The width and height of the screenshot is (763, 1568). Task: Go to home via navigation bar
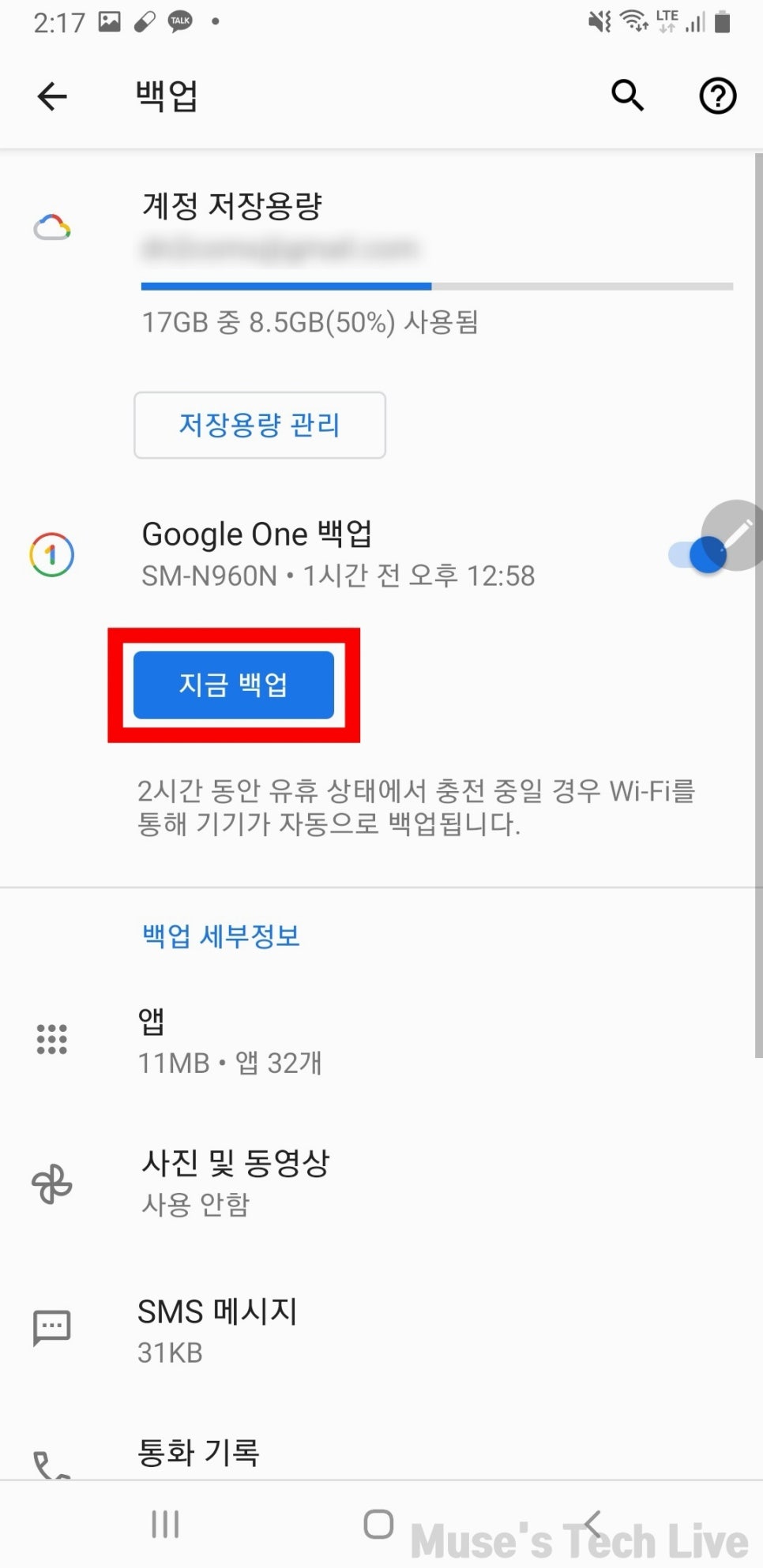click(x=378, y=1524)
